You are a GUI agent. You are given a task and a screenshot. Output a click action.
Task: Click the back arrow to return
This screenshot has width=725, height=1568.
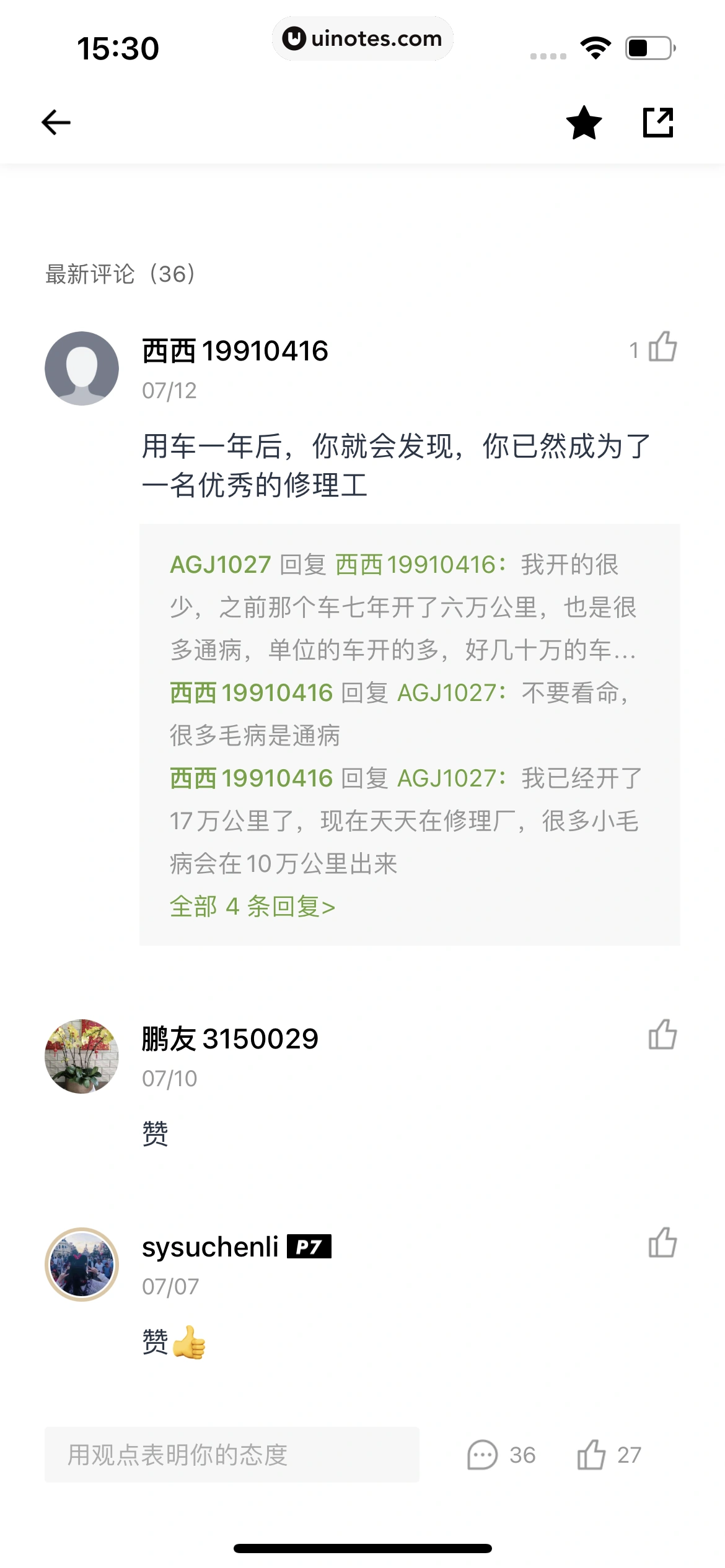pos(56,122)
